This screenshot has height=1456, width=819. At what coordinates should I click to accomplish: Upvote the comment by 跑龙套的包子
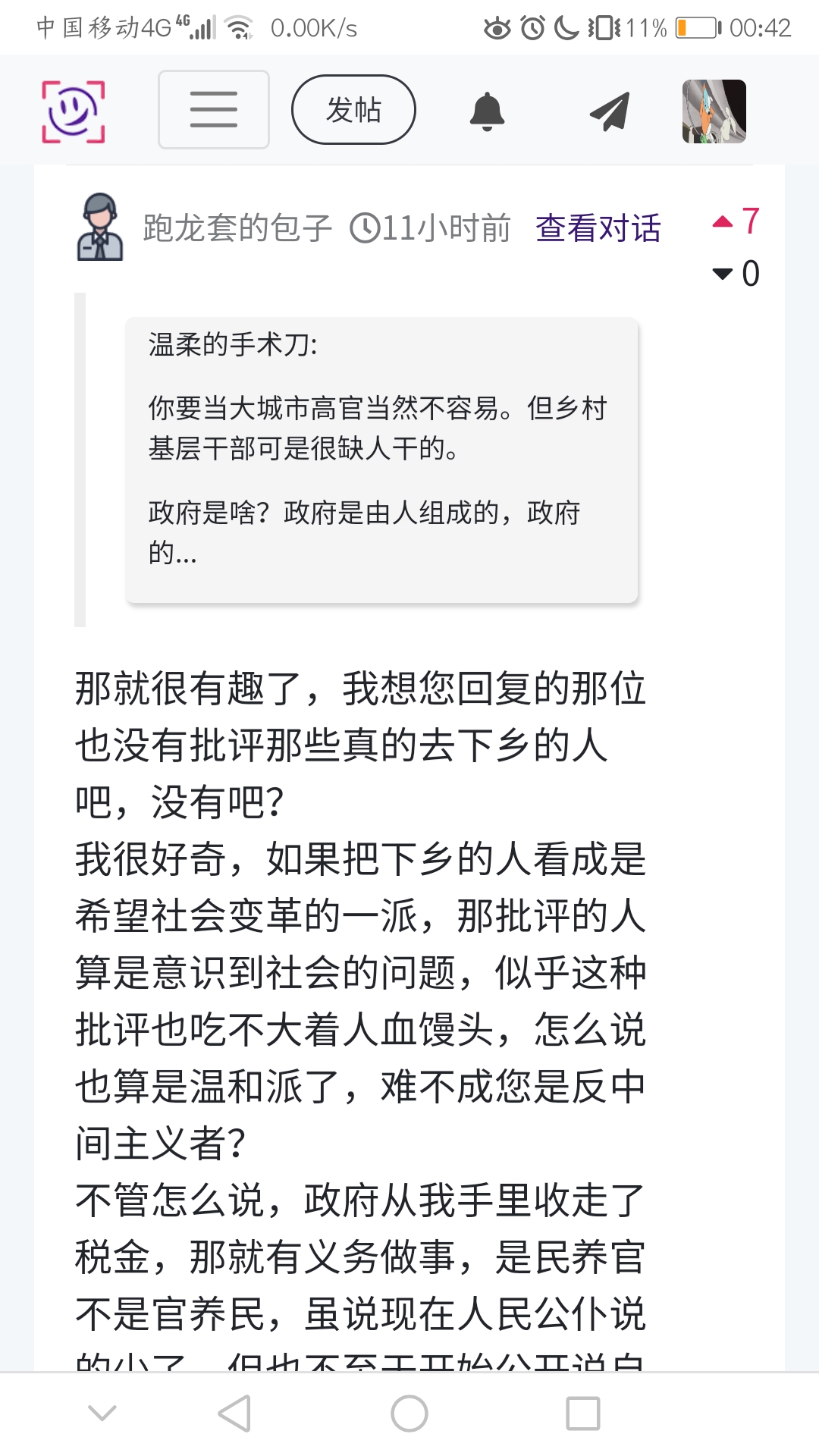coord(723,221)
